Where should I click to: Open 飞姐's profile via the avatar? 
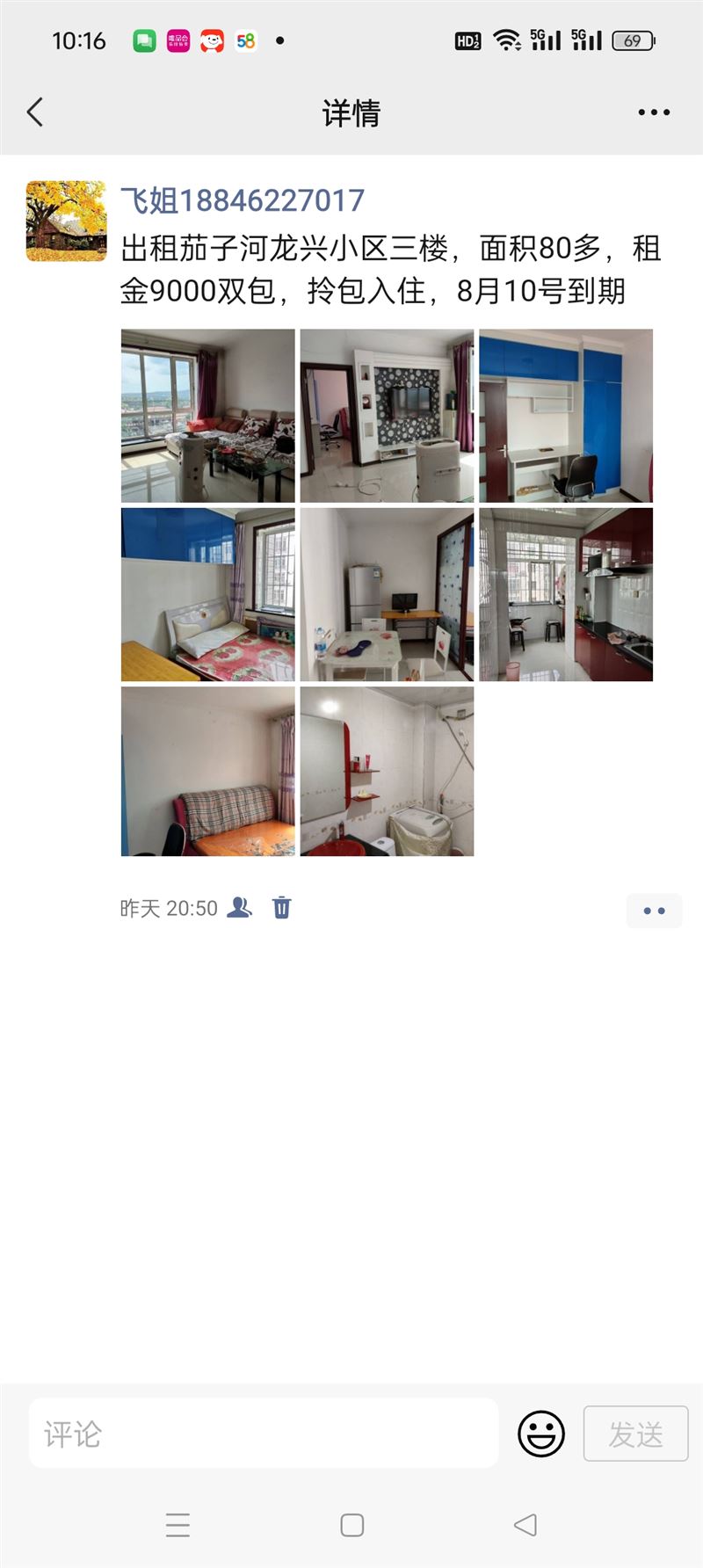click(66, 221)
